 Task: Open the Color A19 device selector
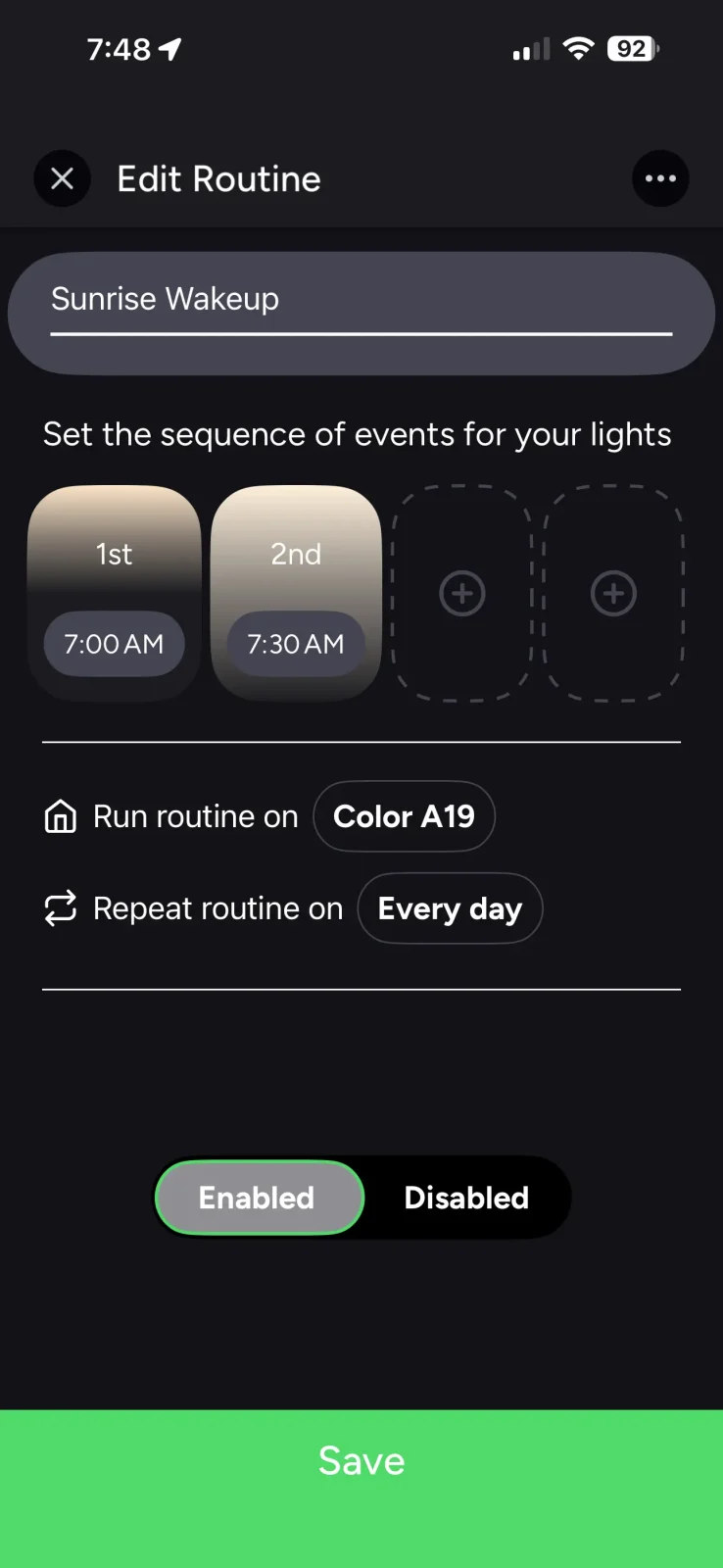tap(404, 816)
